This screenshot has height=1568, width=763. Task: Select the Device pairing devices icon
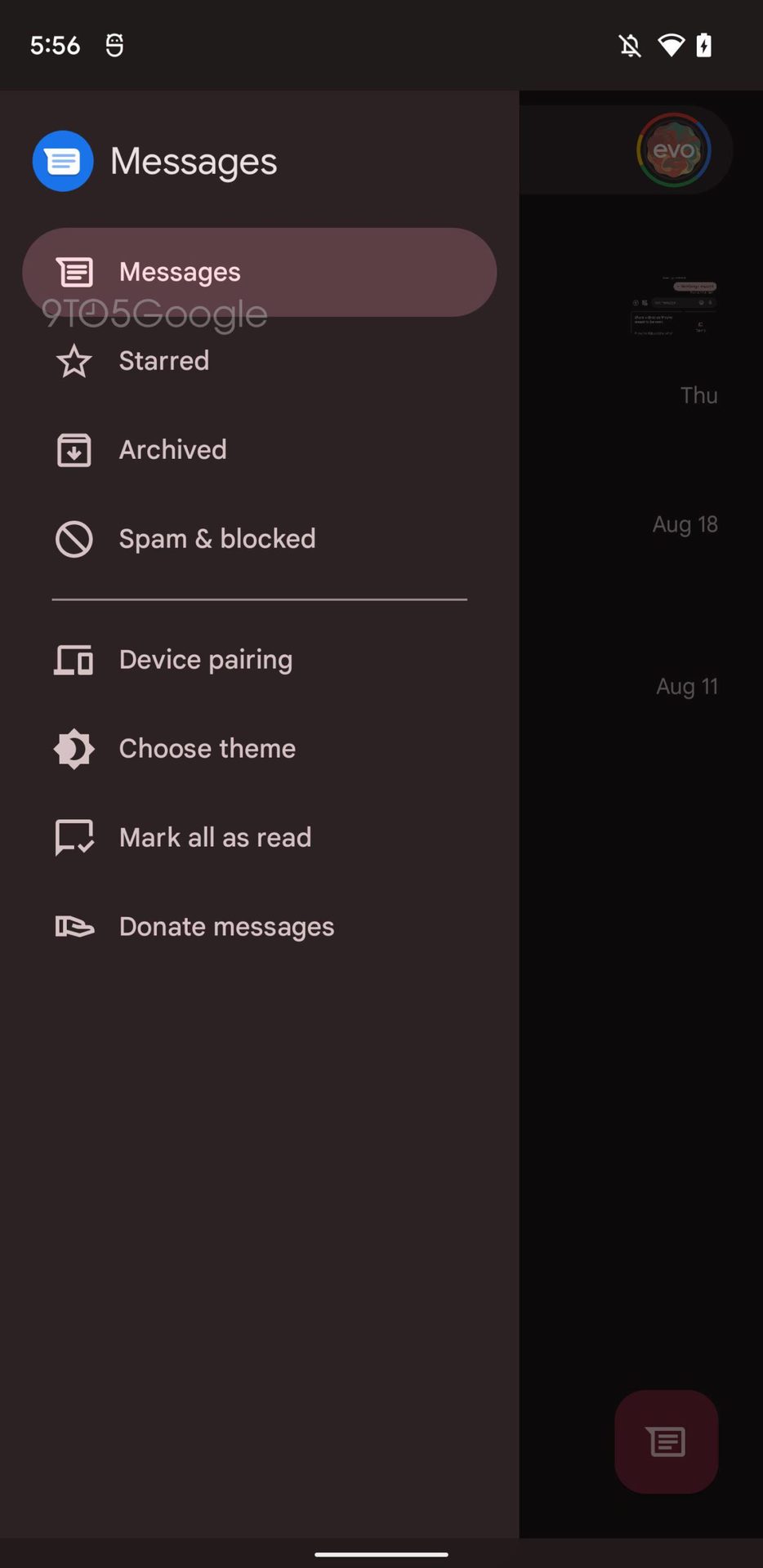click(74, 659)
